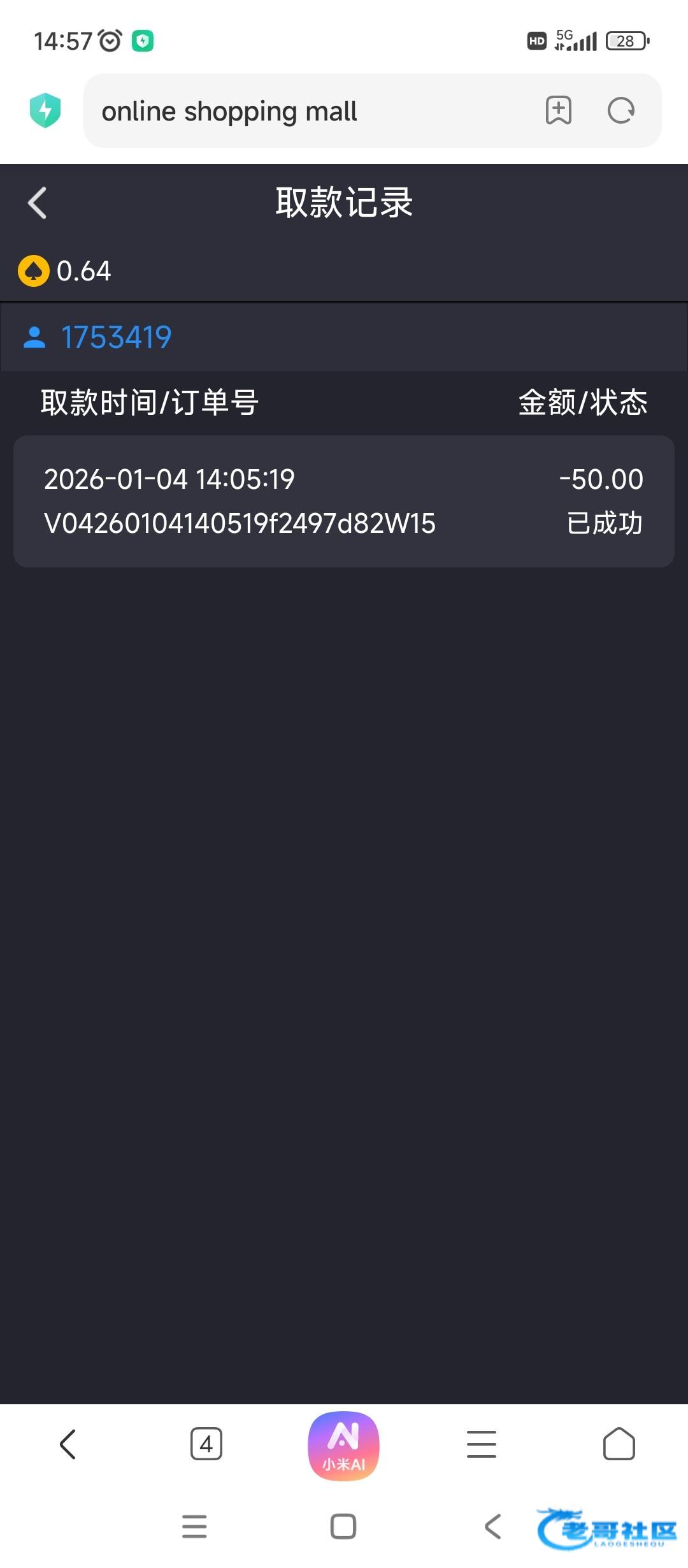Open system recent apps
The width and height of the screenshot is (688, 1568).
194,1527
